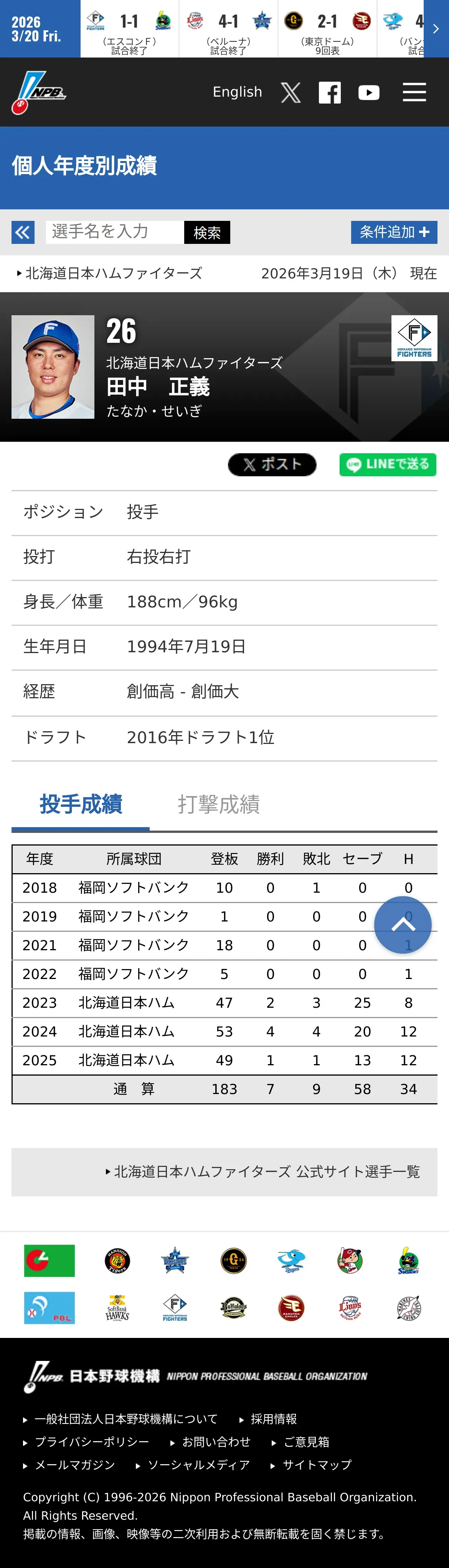Open the サイトマップ footer link

[x=311, y=1465]
